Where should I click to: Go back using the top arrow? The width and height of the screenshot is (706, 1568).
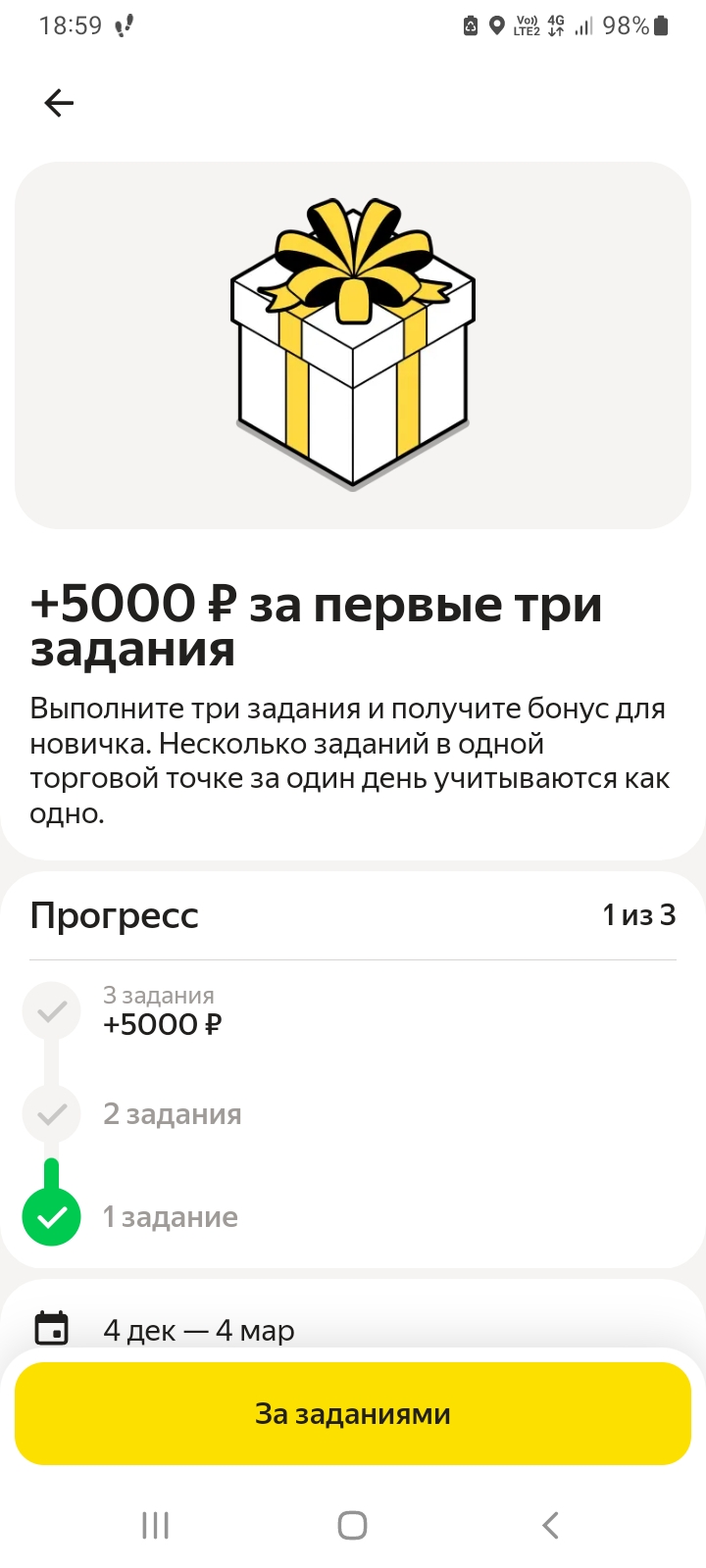coord(59,103)
